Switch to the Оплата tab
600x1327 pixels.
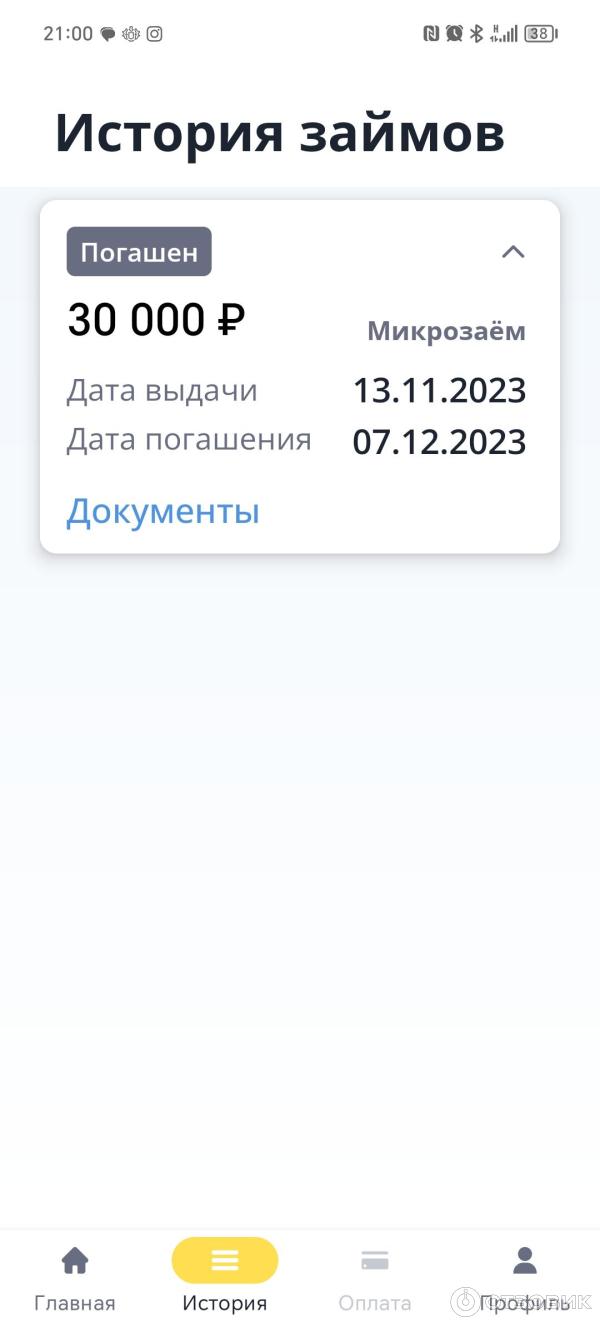[x=375, y=1277]
